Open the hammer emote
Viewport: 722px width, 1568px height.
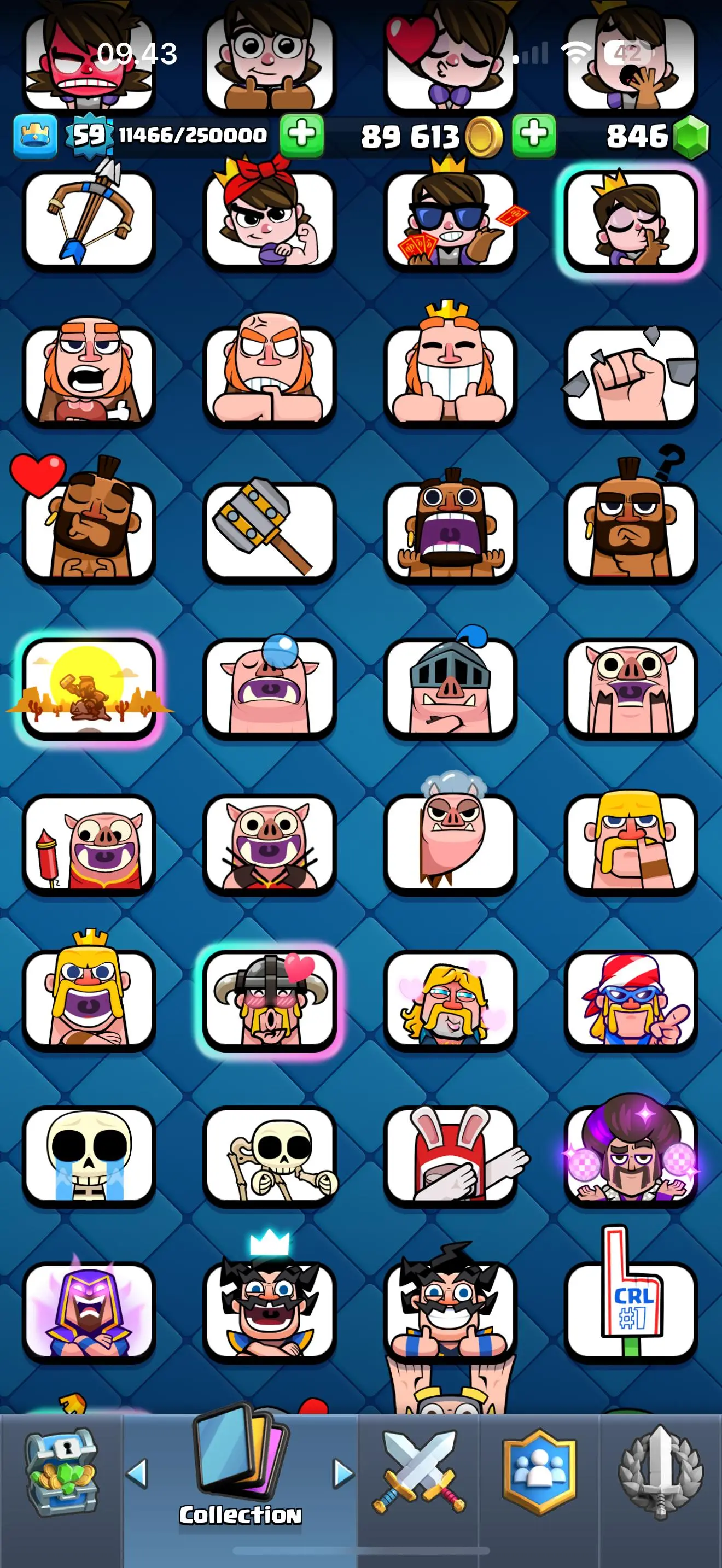click(x=269, y=531)
